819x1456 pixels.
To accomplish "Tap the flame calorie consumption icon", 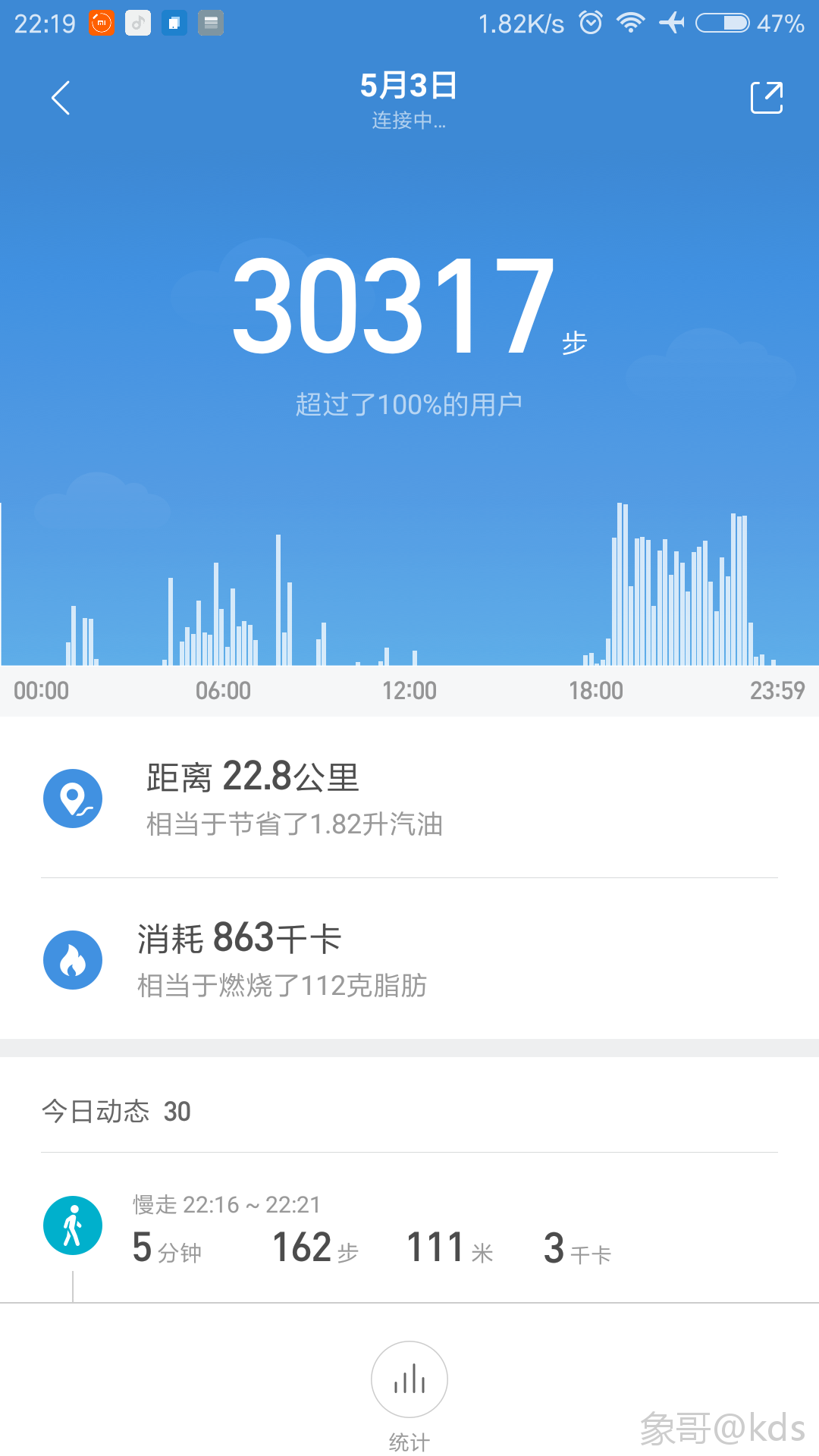I will 74,959.
